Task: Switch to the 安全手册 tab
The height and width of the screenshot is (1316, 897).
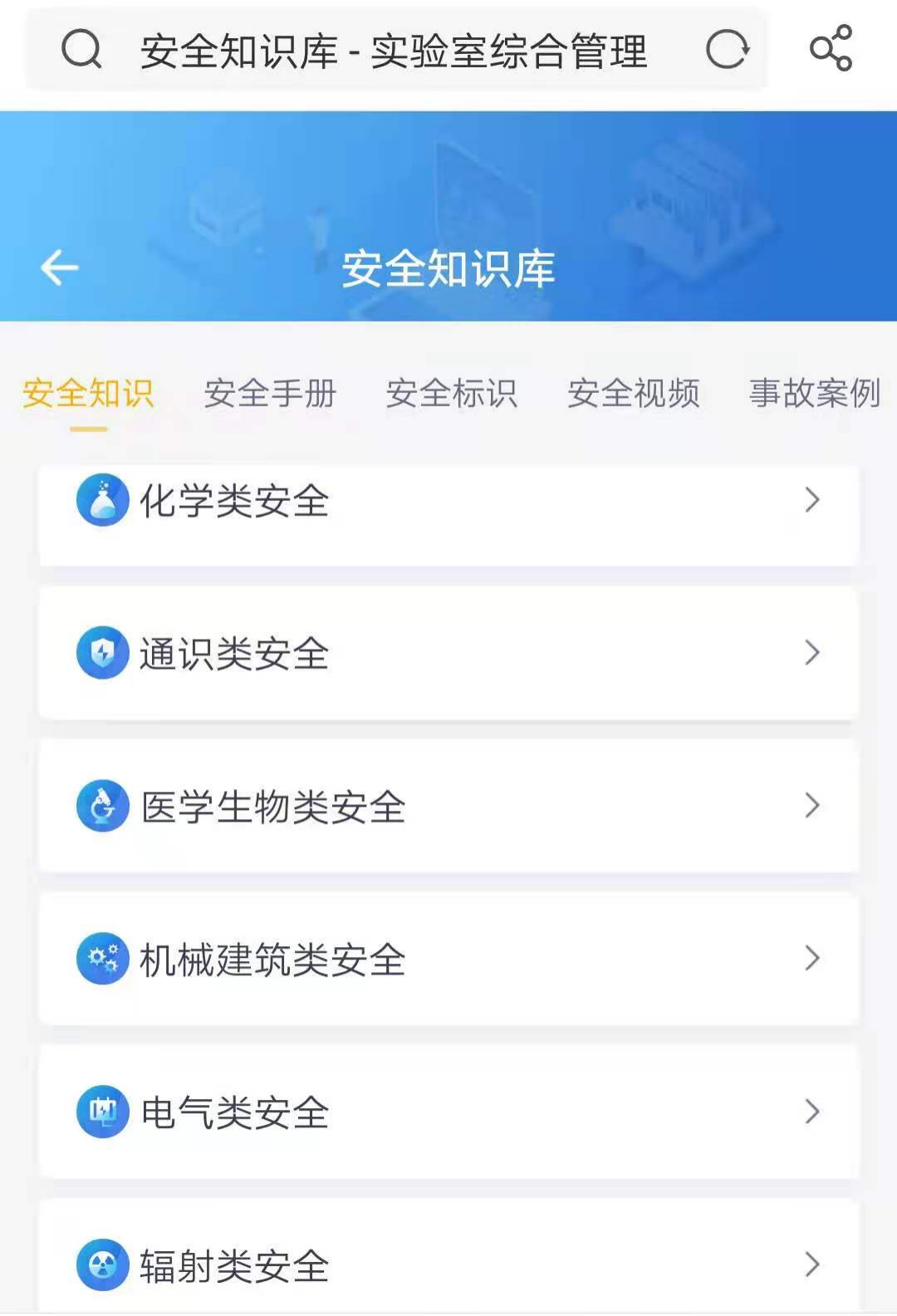Action: point(270,394)
